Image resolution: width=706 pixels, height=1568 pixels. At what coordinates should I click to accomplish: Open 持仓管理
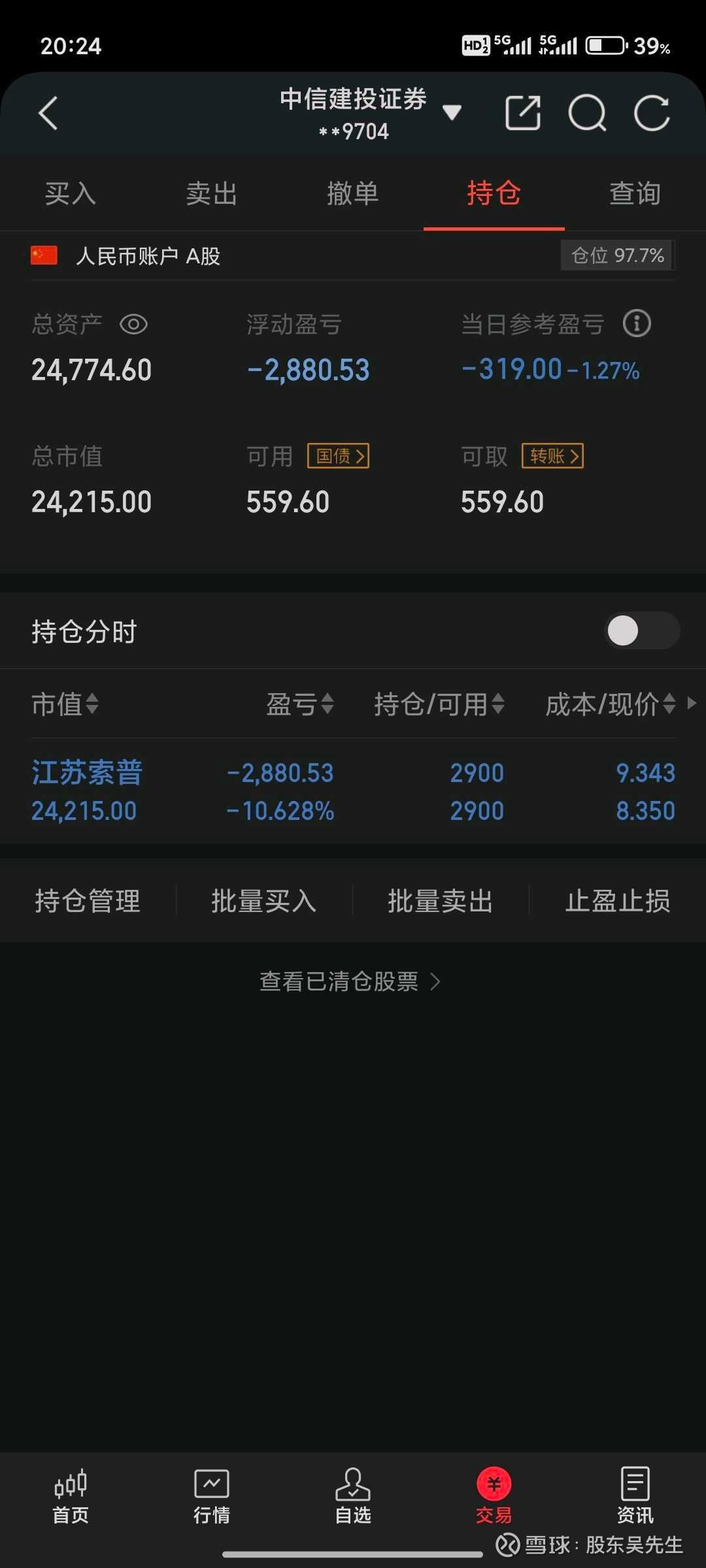(88, 901)
